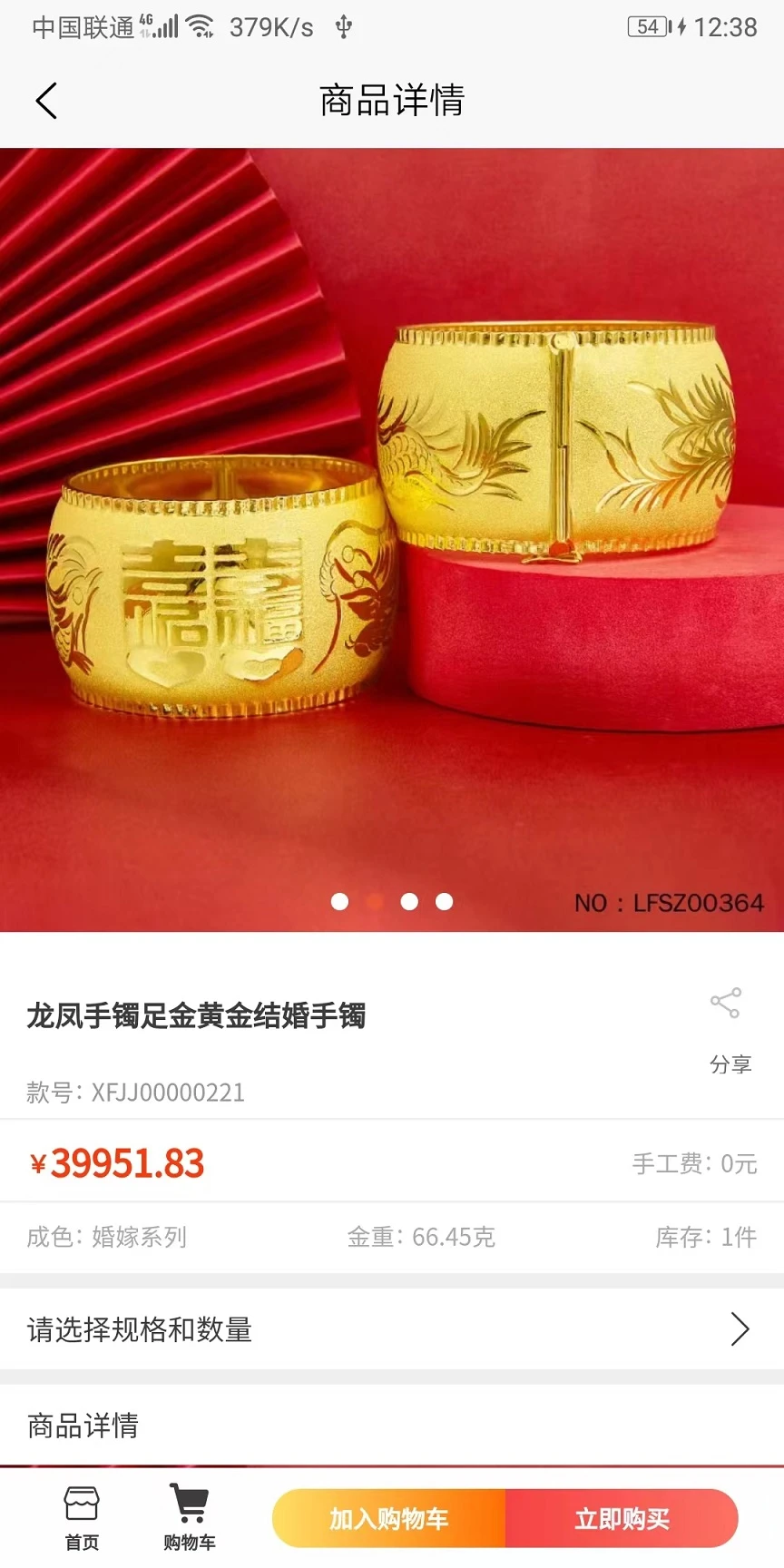Tap the 分享 share label
Image resolution: width=784 pixels, height=1568 pixels.
pos(731,1063)
